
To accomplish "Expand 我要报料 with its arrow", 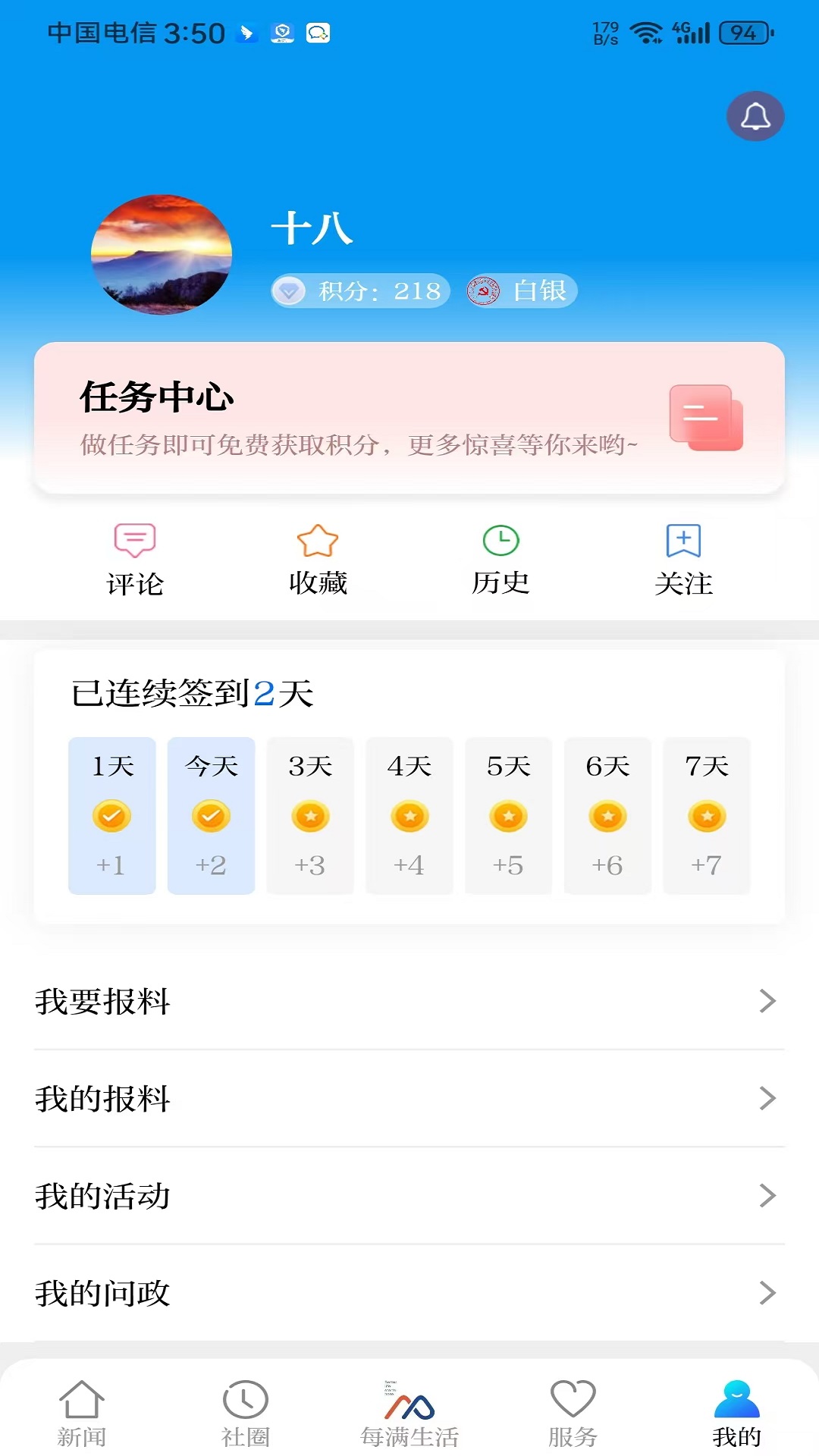I will [x=767, y=1001].
